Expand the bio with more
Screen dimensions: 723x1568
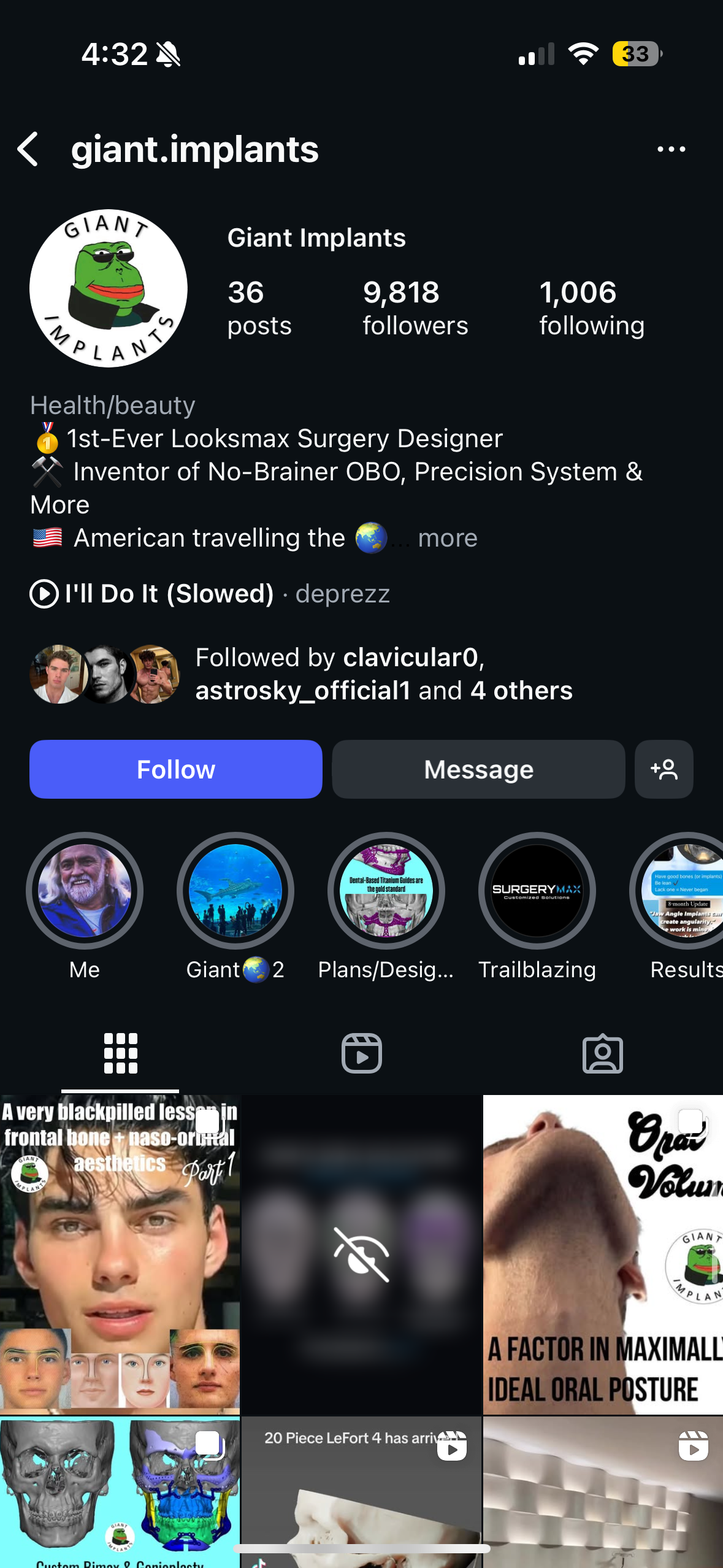coord(447,538)
